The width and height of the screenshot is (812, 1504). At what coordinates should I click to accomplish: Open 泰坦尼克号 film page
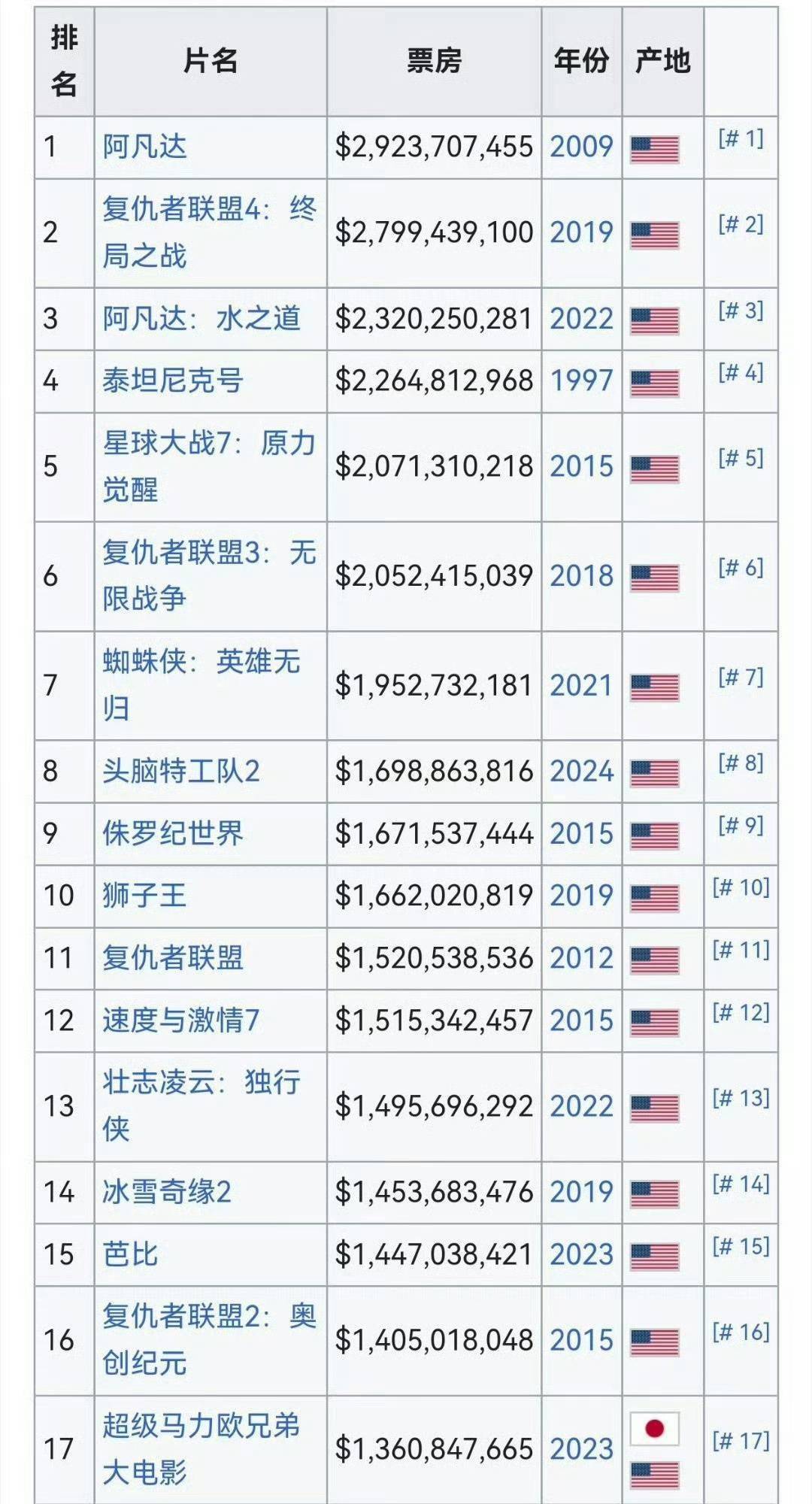pos(173,381)
